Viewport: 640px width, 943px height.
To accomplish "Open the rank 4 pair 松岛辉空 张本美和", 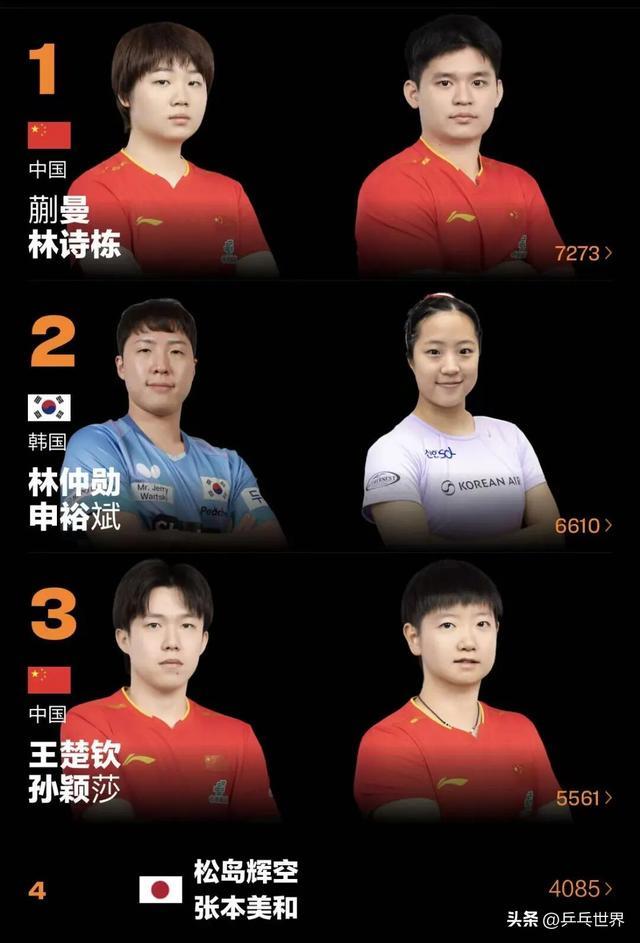I will click(580, 888).
